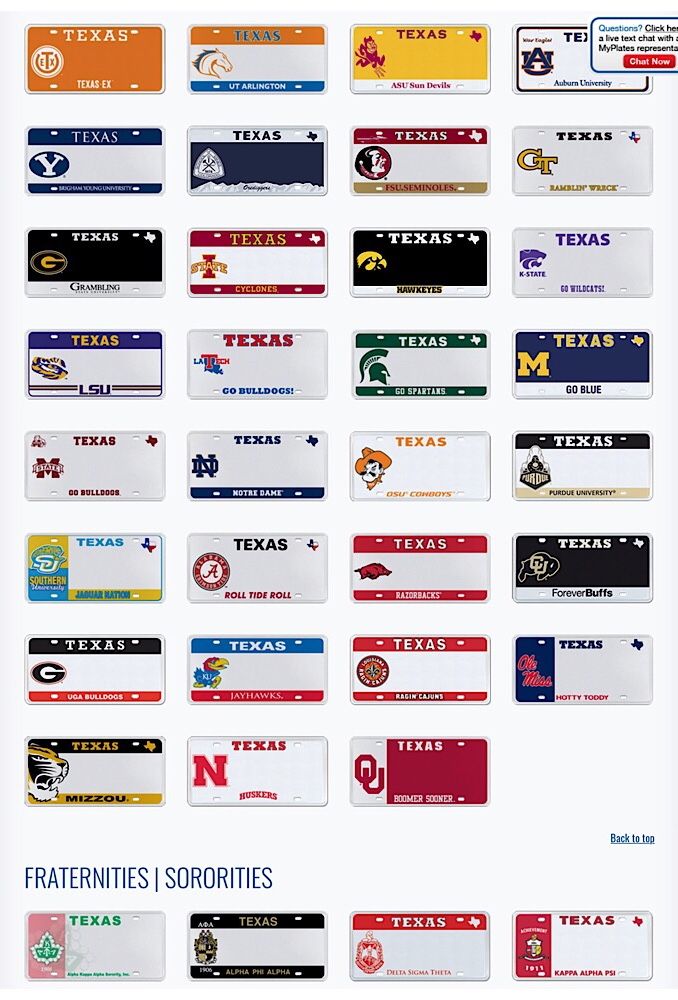This screenshot has width=678, height=1000.
Task: View the FSU Seminoles plate
Action: click(x=420, y=161)
